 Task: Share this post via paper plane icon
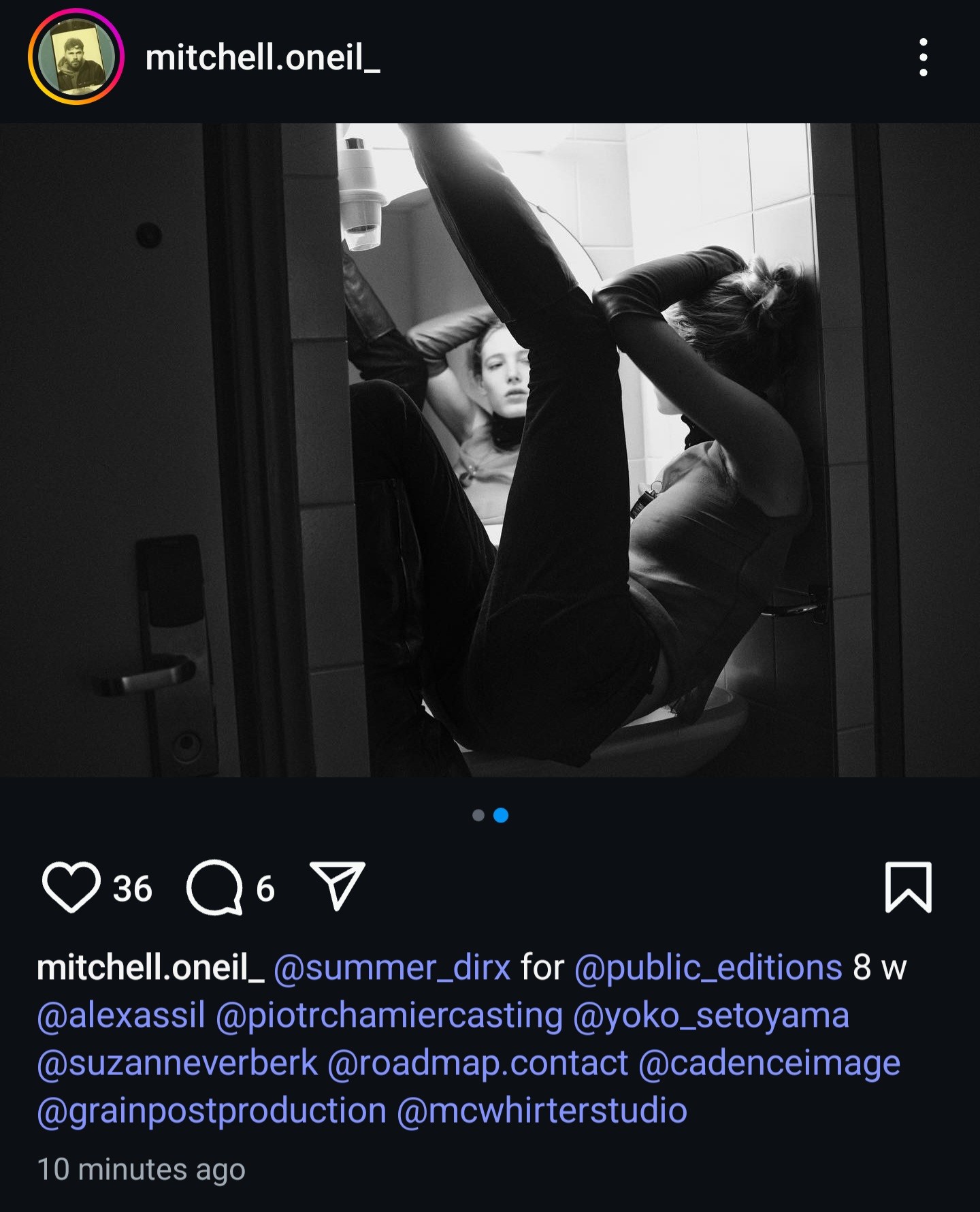click(x=337, y=886)
